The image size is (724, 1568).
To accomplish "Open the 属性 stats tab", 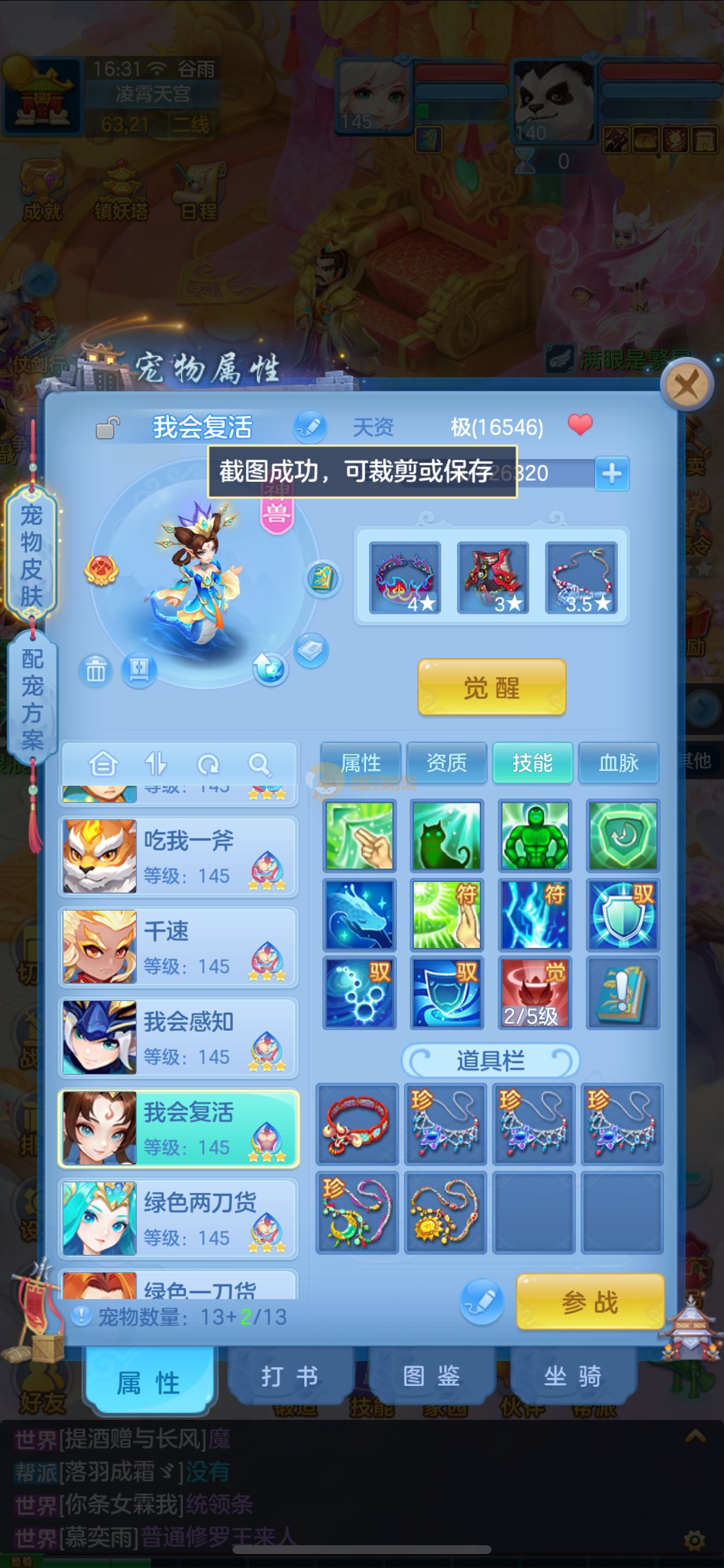I will (361, 762).
